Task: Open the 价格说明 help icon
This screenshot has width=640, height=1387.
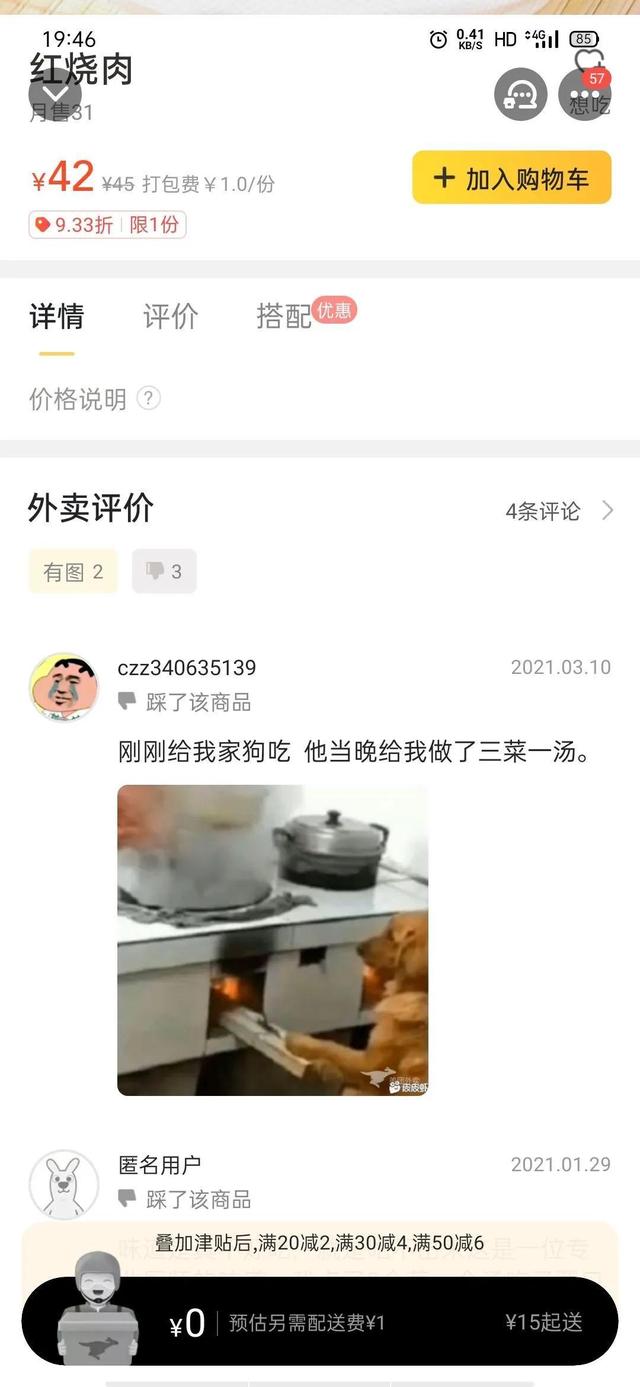Action: (148, 398)
